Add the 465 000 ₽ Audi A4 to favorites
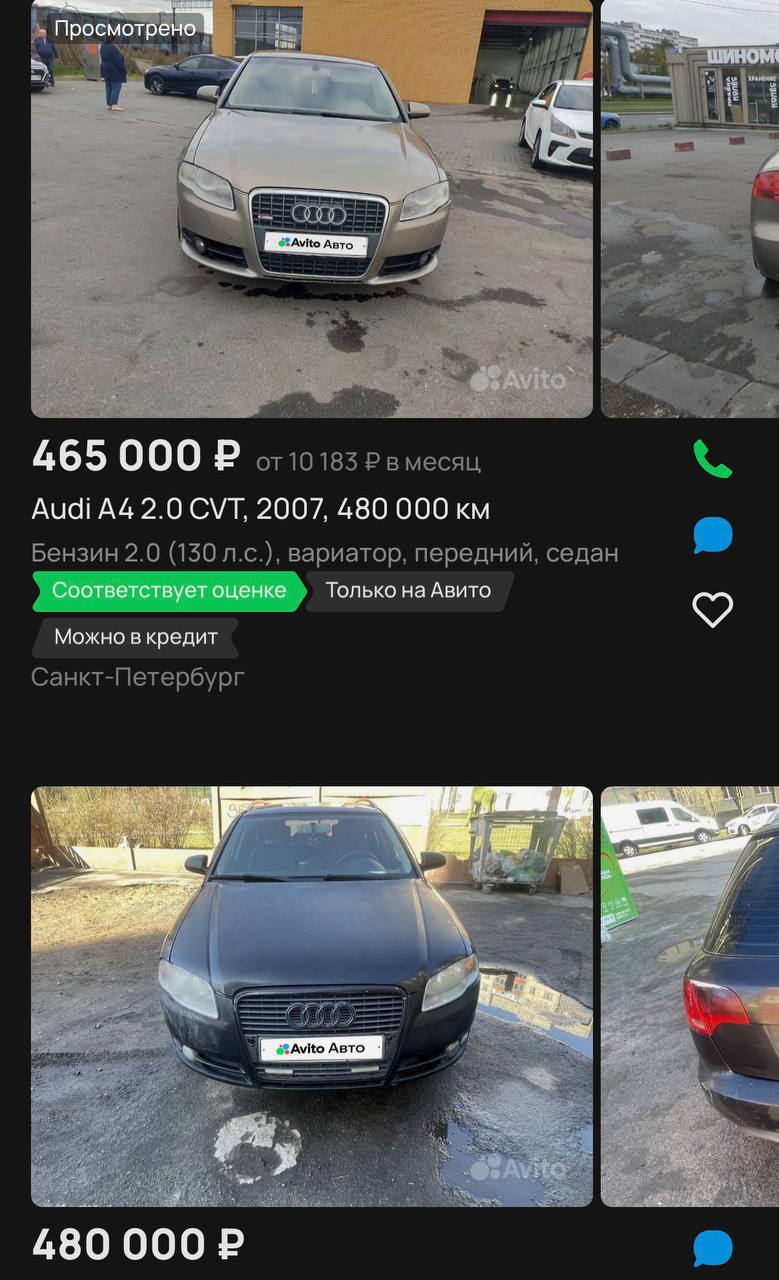Image resolution: width=779 pixels, height=1280 pixels. click(x=713, y=609)
